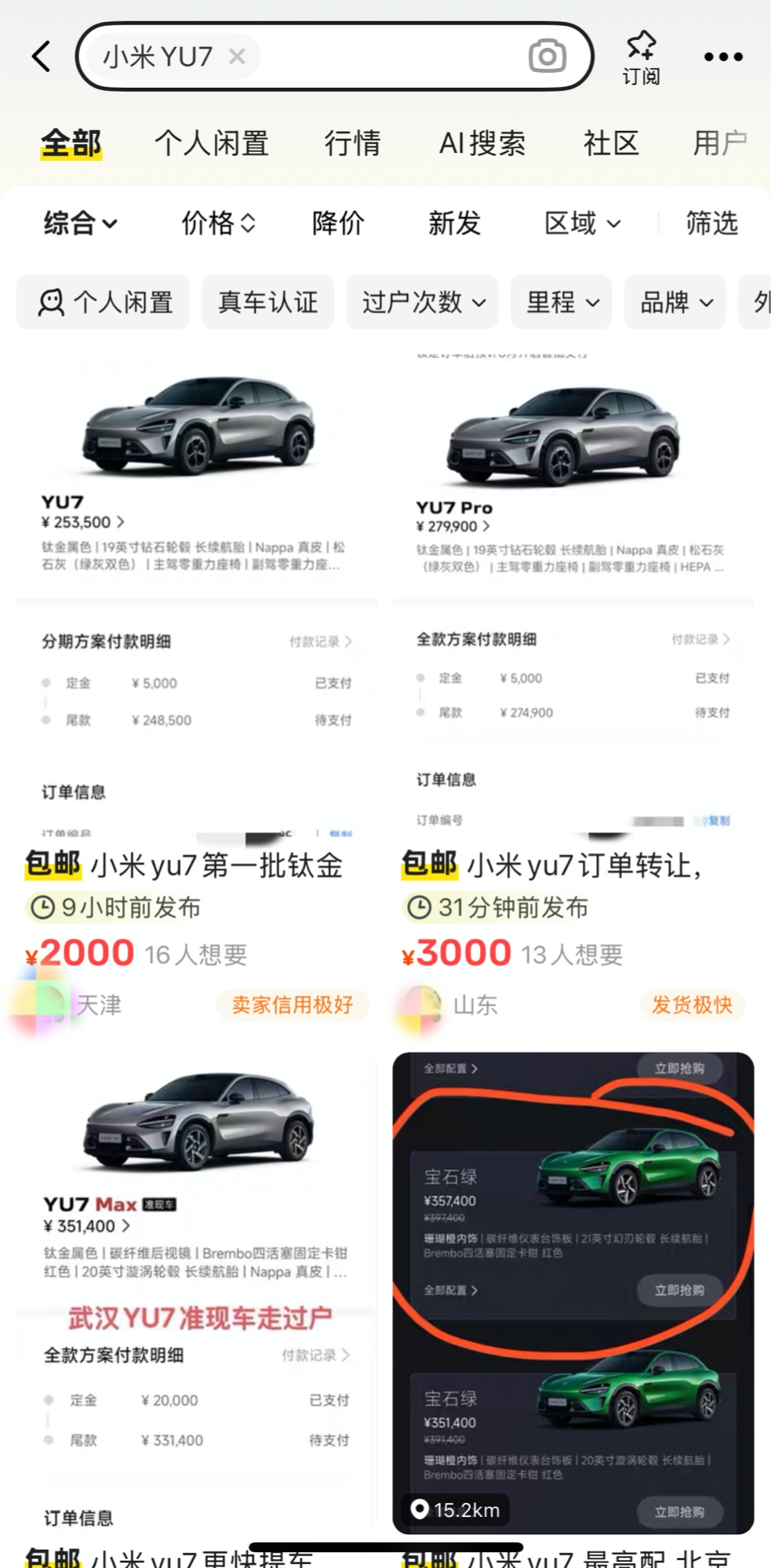The height and width of the screenshot is (1568, 771).
Task: Open listing 小米yu7订单转让 from 山东
Action: pyautogui.click(x=573, y=866)
